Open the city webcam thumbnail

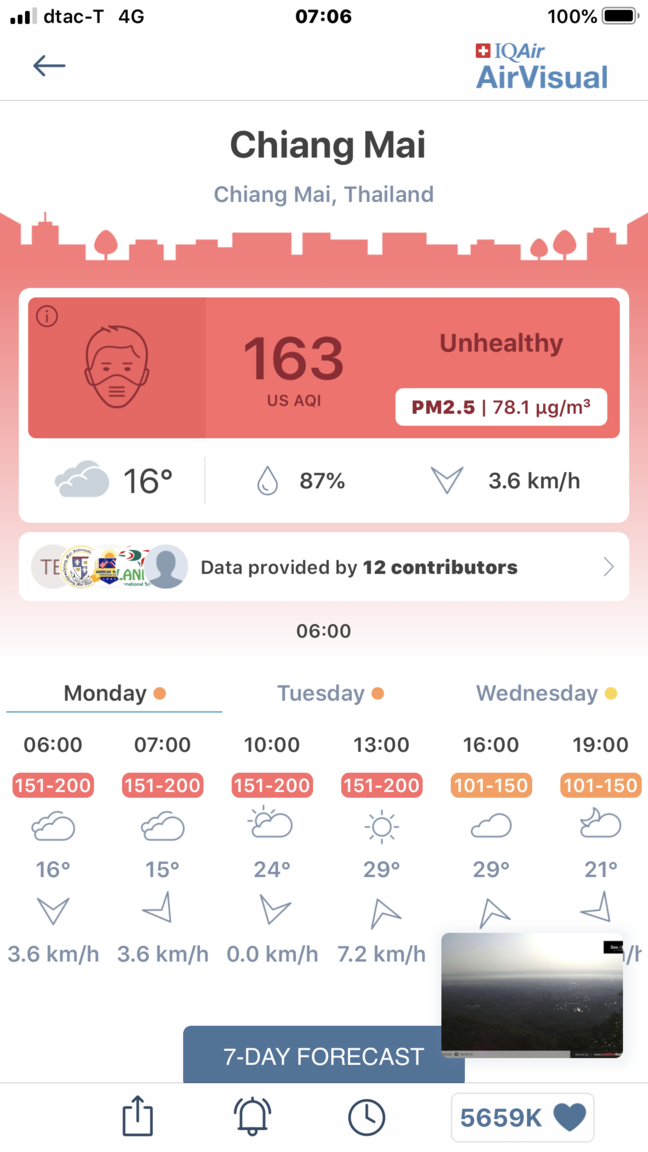point(532,995)
